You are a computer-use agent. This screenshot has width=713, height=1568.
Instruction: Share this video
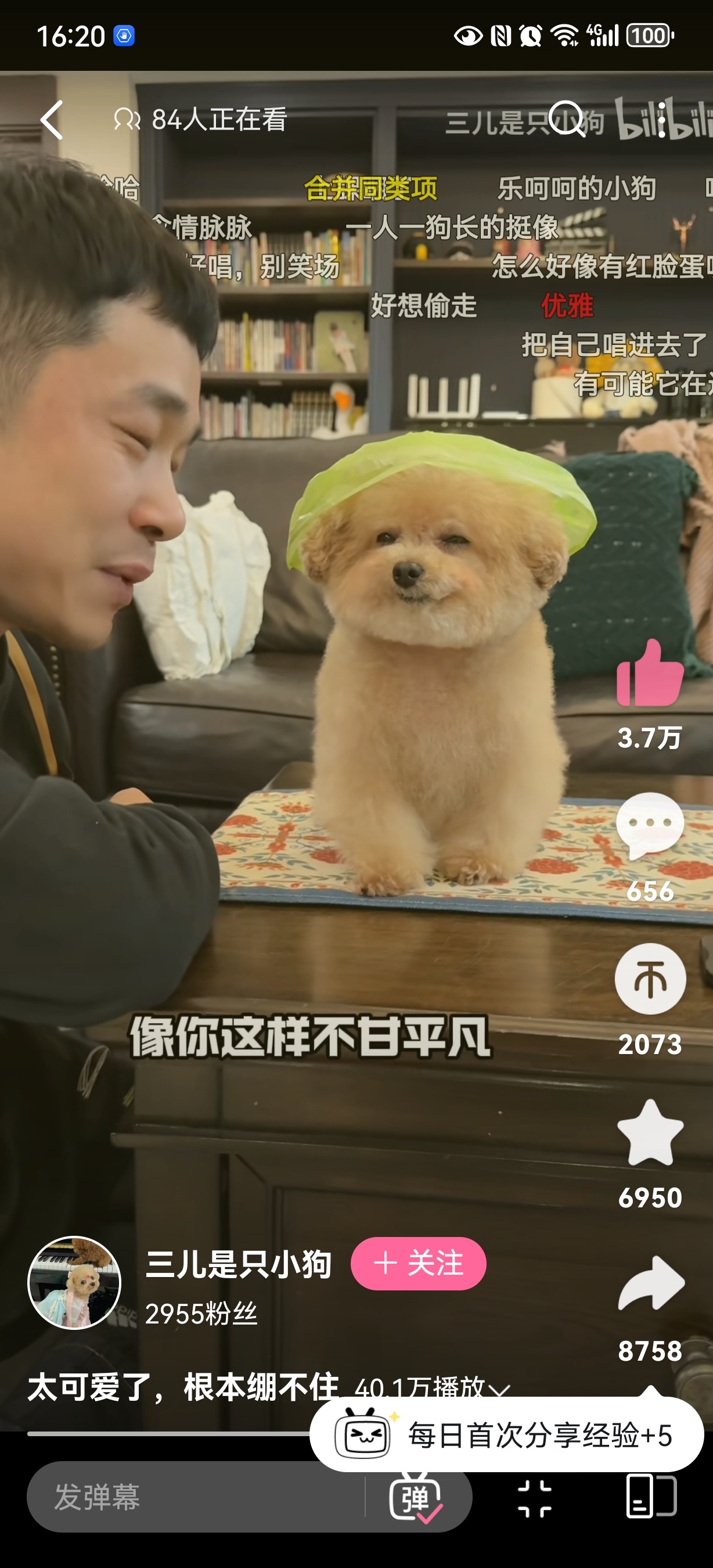[651, 1285]
